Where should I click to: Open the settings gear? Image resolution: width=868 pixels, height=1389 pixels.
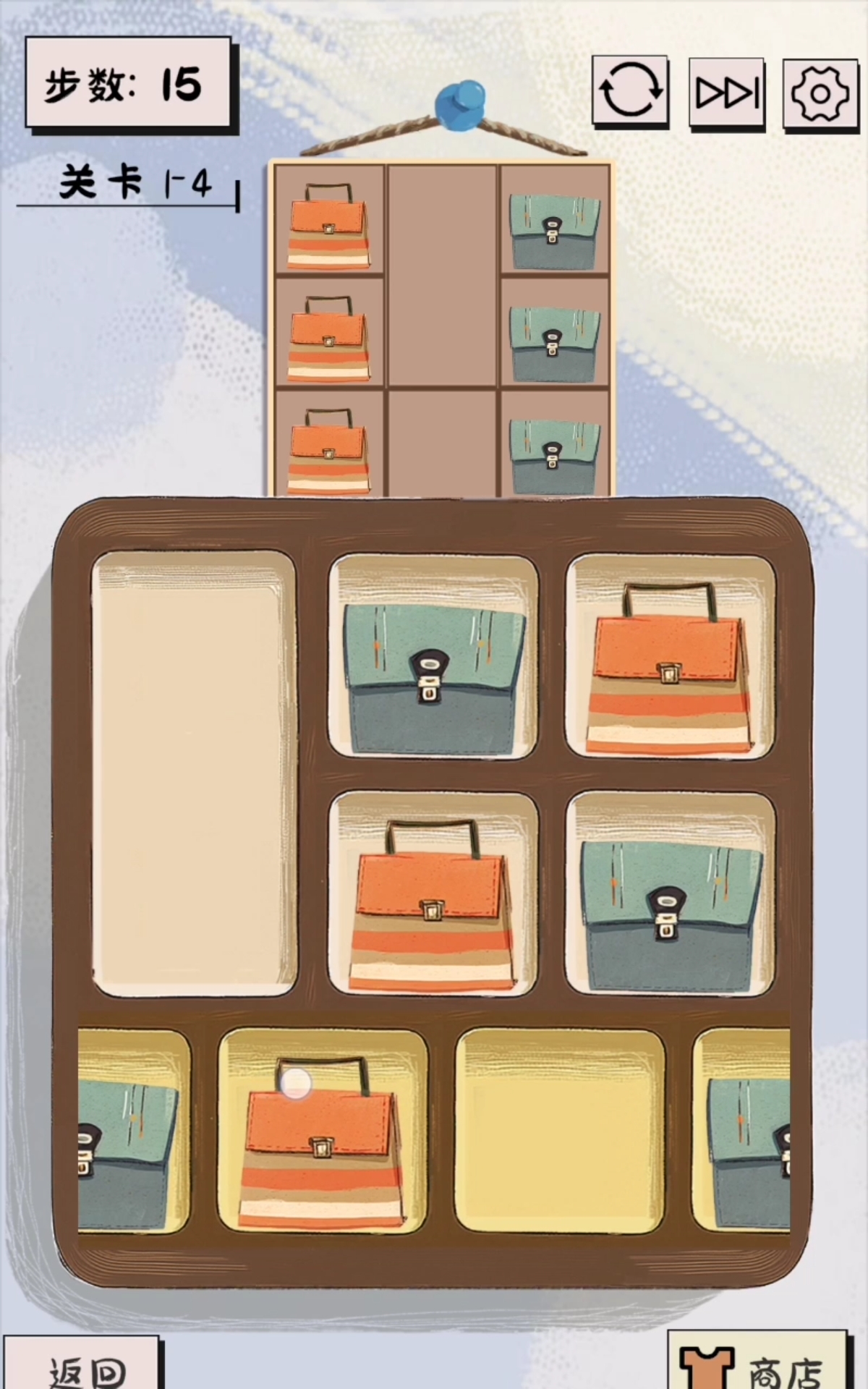click(x=820, y=94)
